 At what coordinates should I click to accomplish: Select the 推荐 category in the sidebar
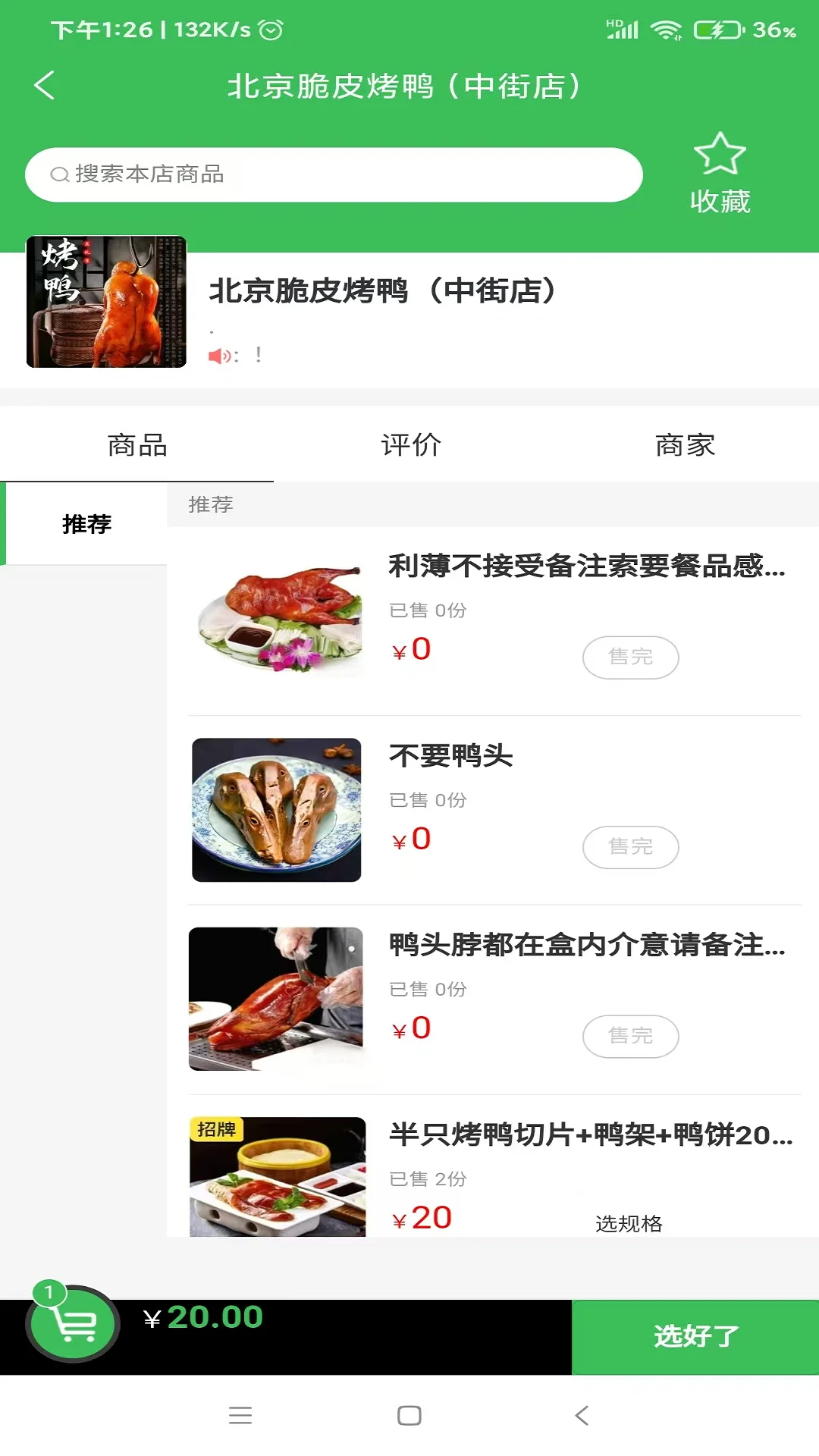pos(86,523)
